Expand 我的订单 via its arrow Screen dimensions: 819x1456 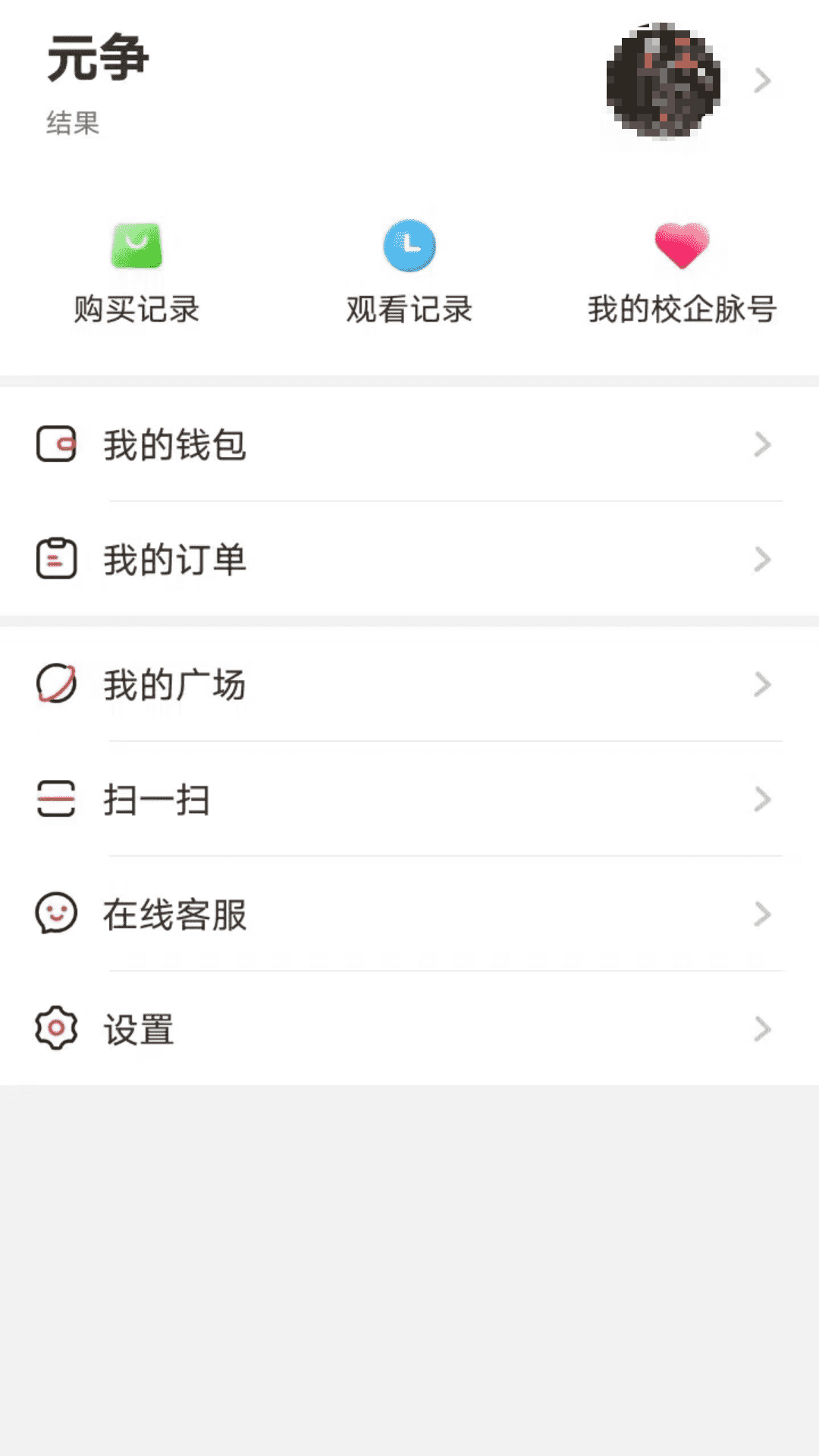point(762,560)
